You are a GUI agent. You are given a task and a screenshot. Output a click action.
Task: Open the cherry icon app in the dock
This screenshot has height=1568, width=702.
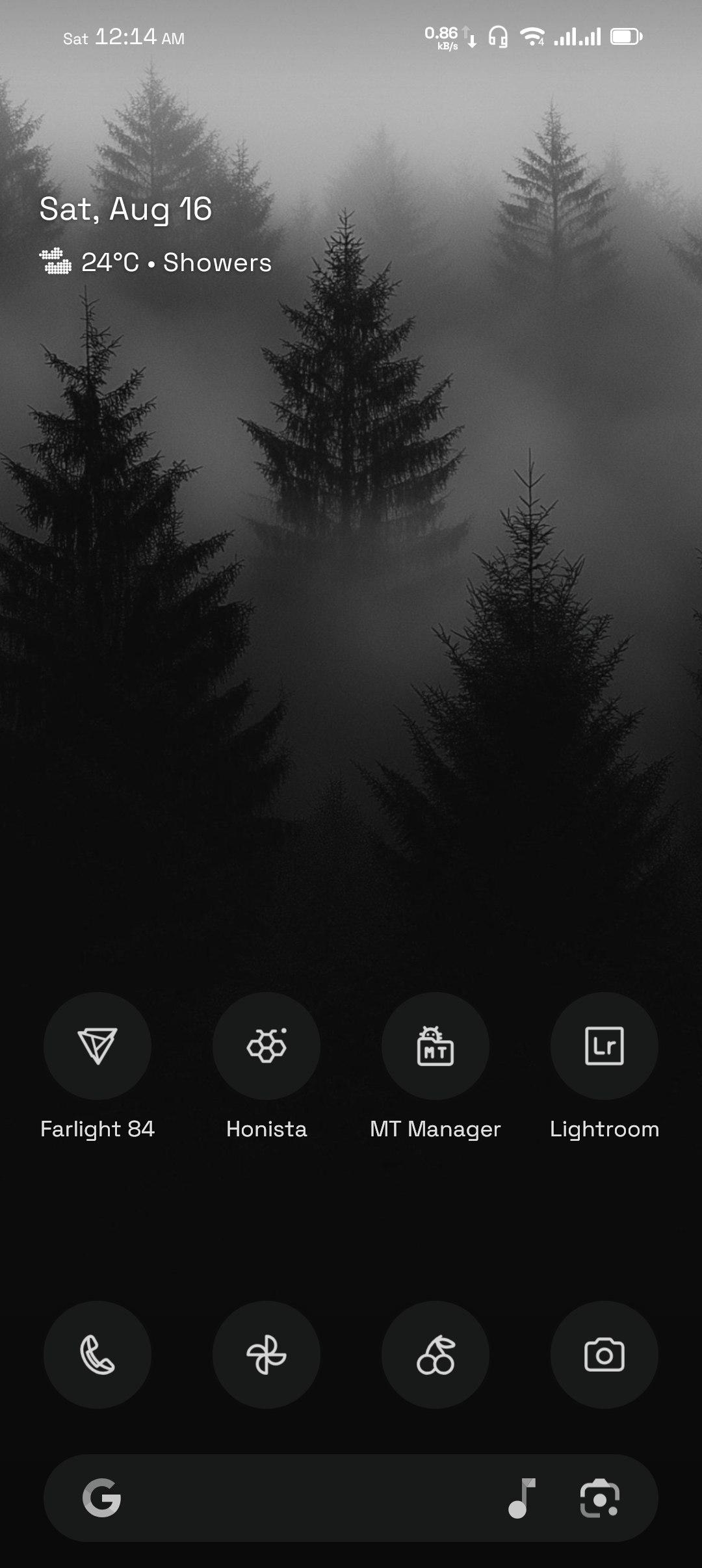click(x=435, y=1355)
